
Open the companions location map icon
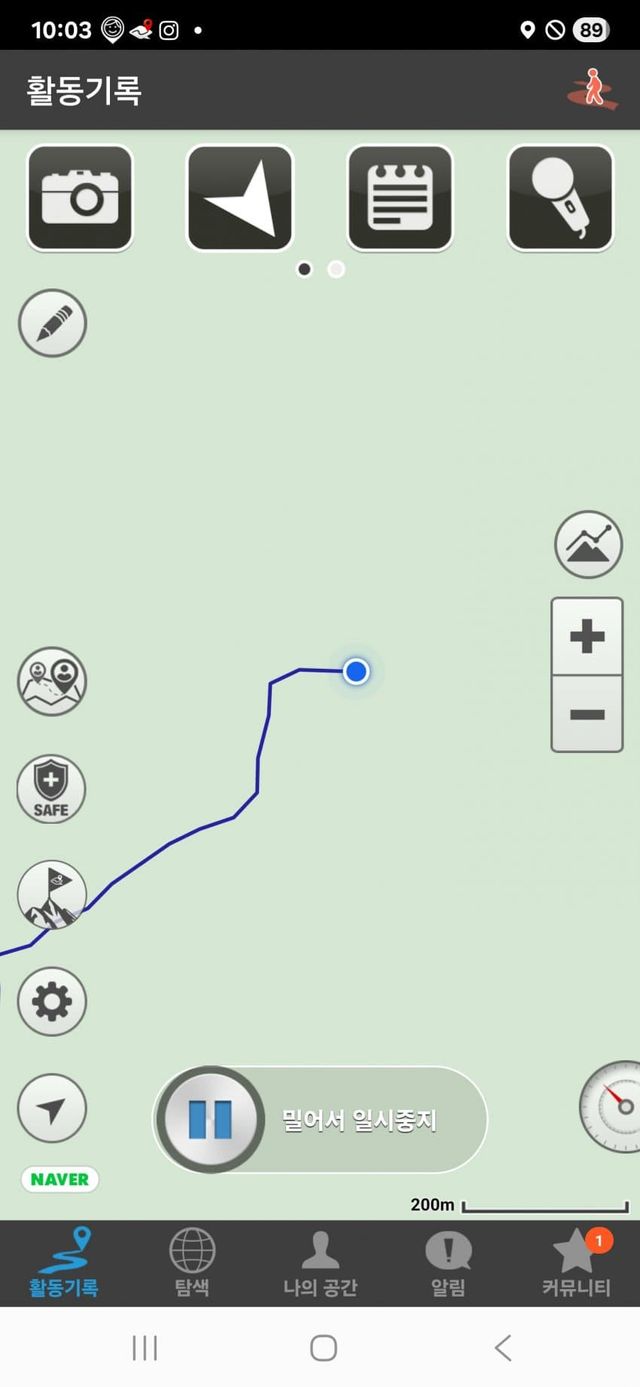pyautogui.click(x=52, y=682)
